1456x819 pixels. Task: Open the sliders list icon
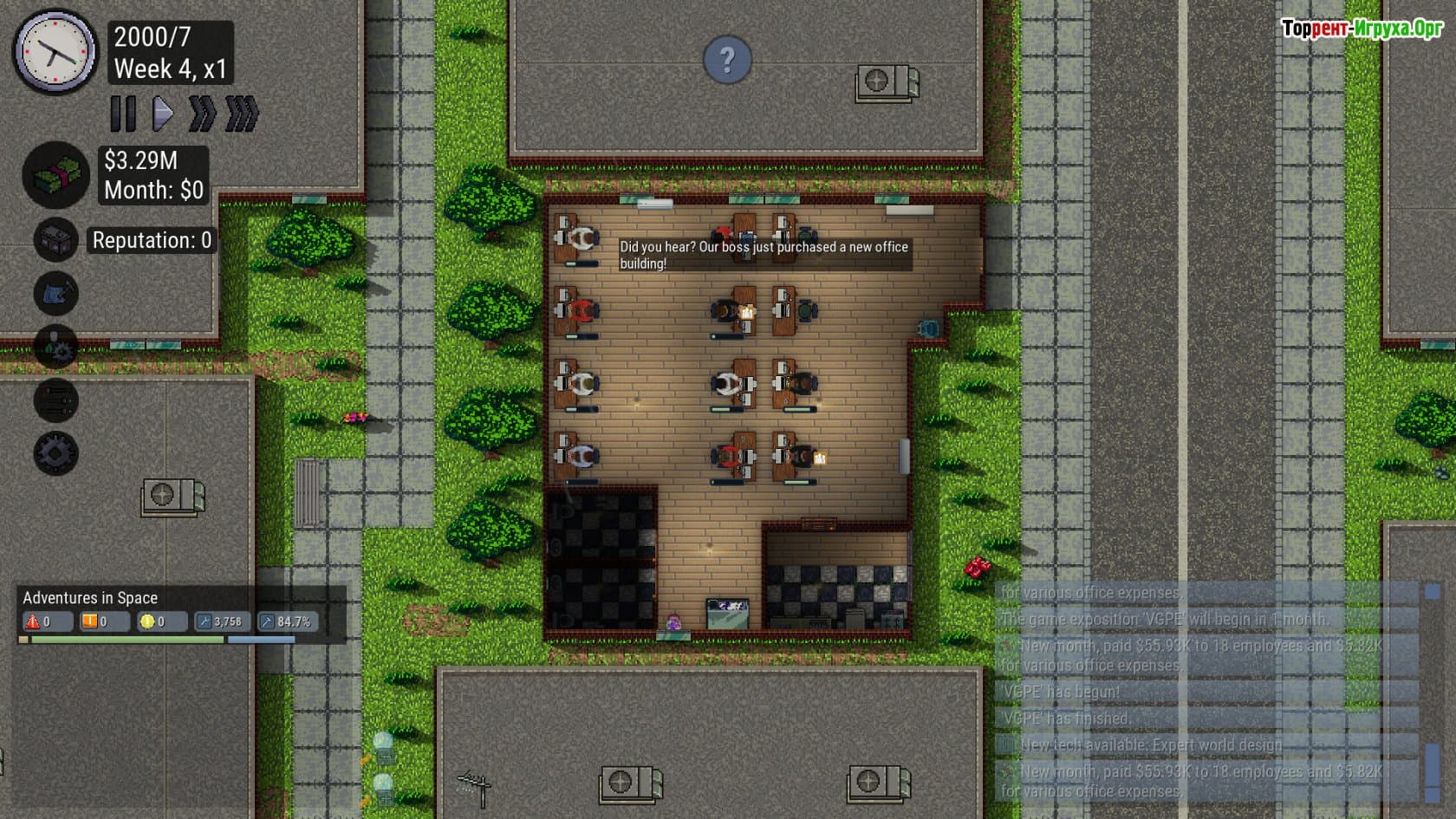coord(56,400)
